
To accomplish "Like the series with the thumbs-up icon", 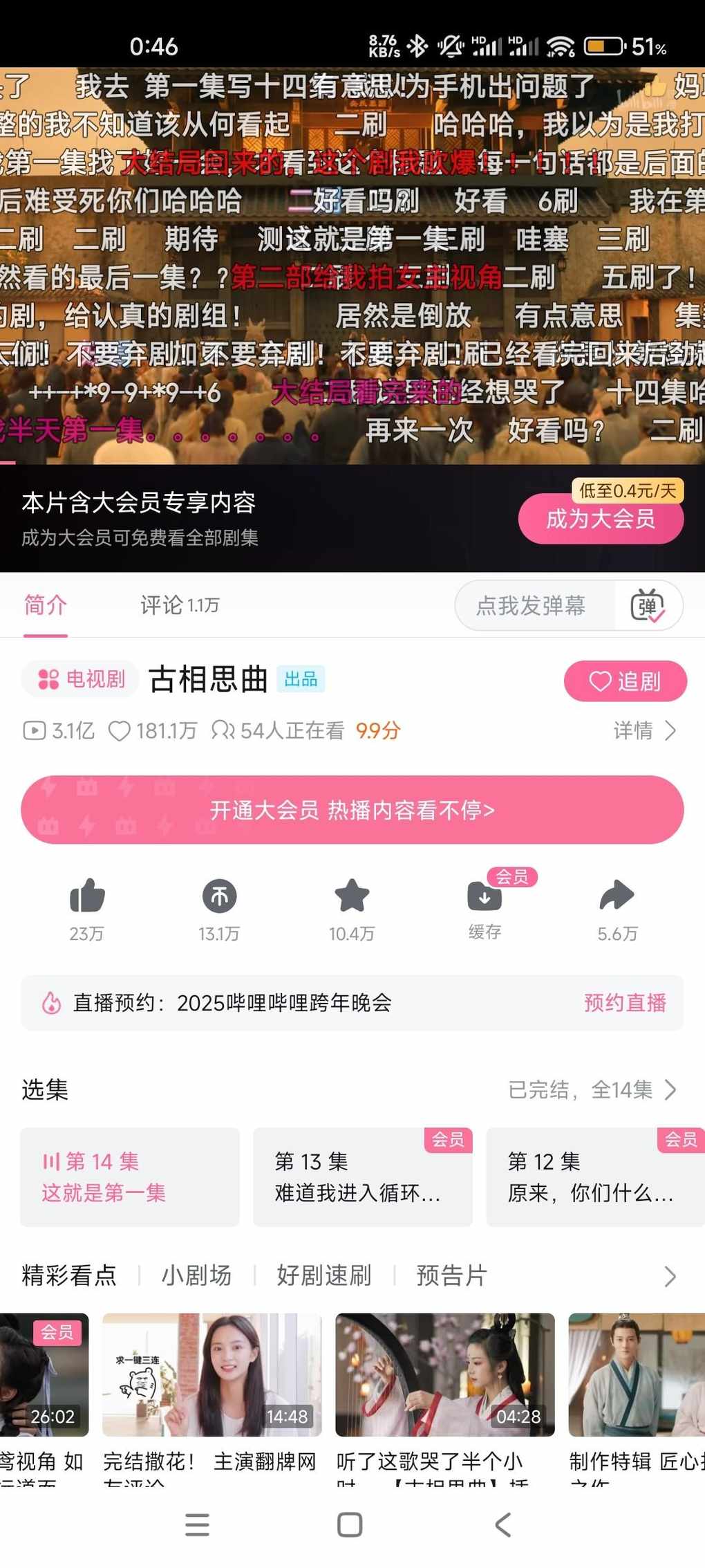I will point(87,896).
